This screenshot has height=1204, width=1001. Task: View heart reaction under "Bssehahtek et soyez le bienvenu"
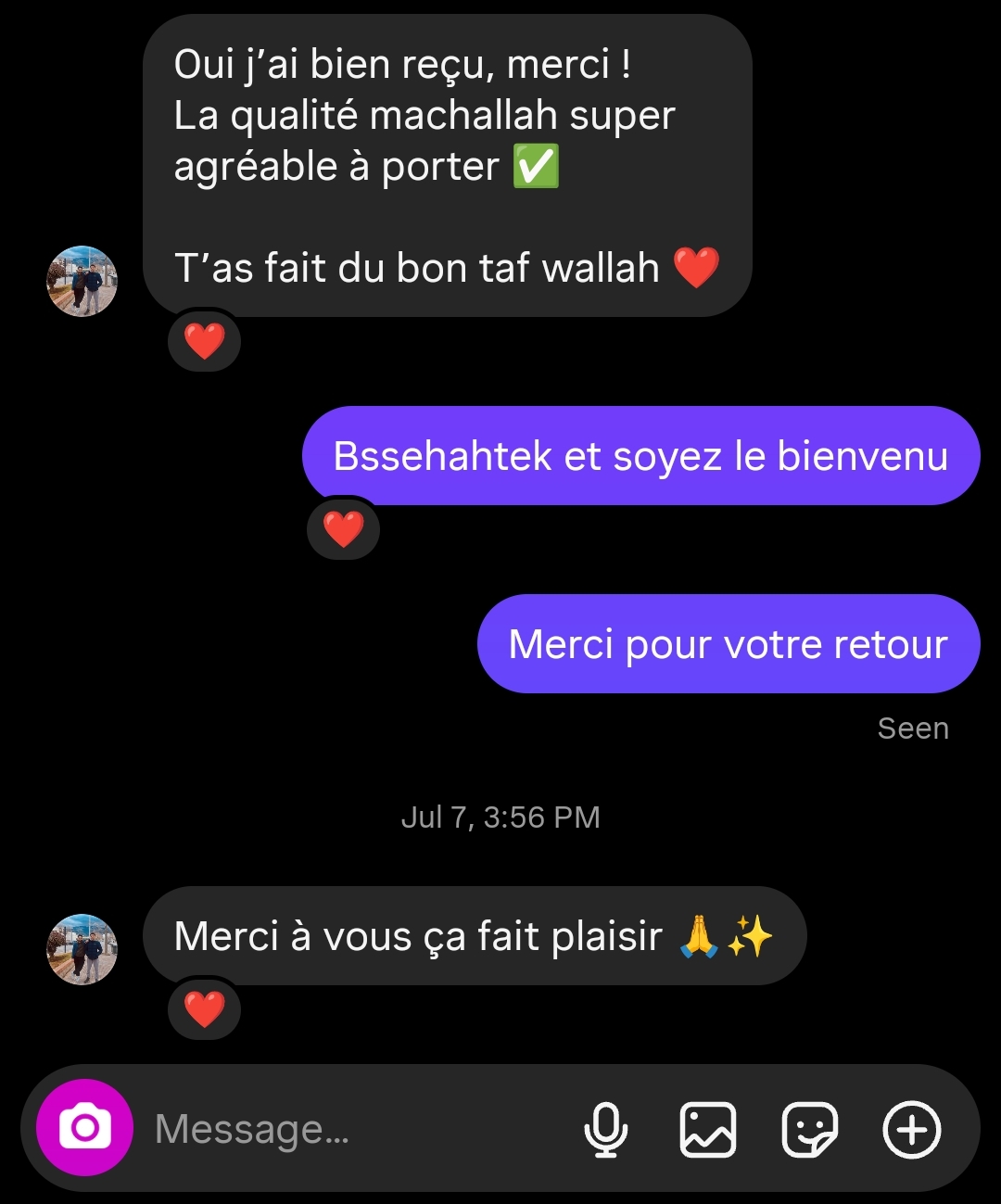[343, 529]
